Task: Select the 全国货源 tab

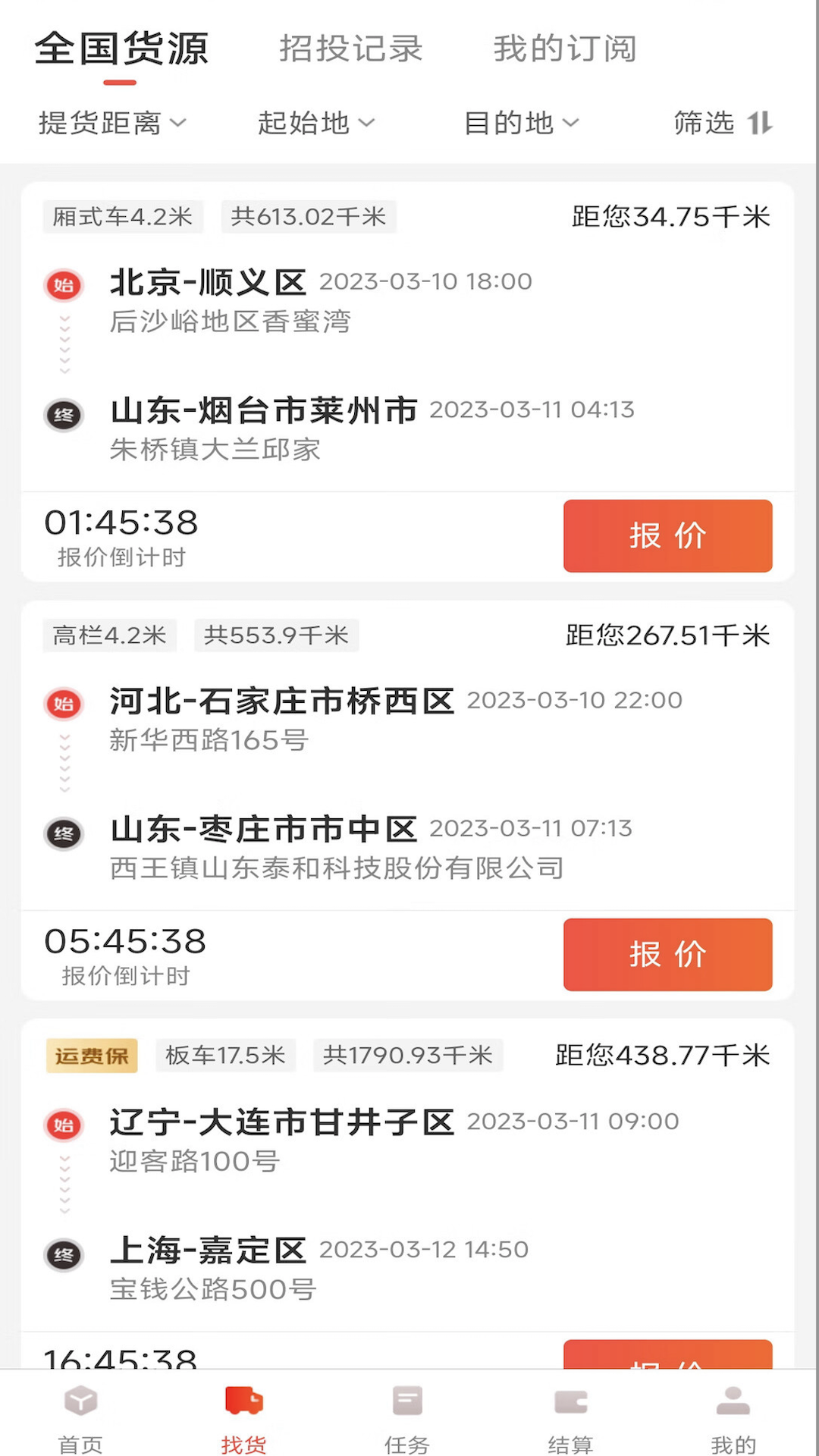Action: coord(121,49)
